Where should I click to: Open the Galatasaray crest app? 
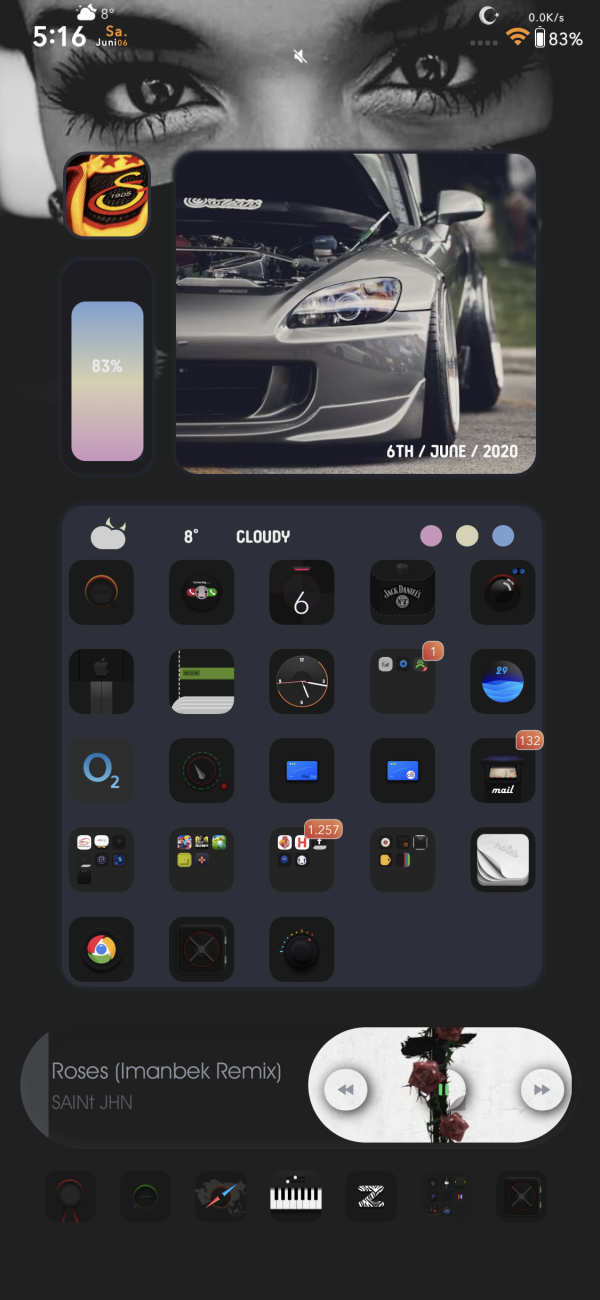point(106,195)
